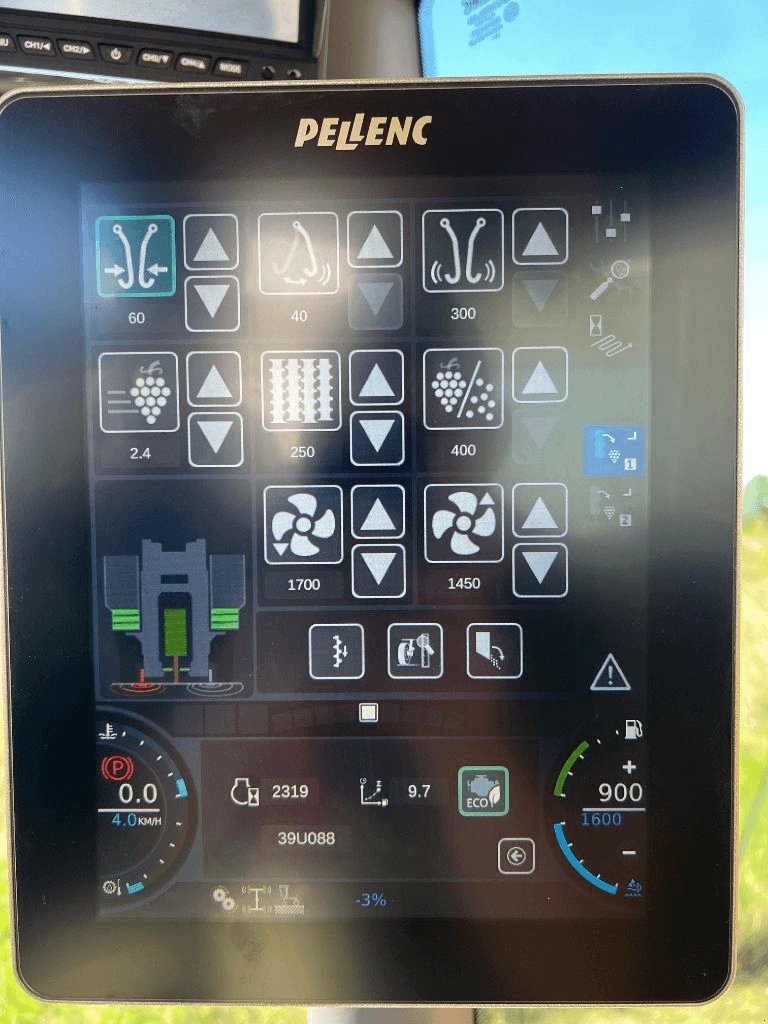Select the highlighted pinch adjustment tile
The image size is (768, 1024).
136,256
